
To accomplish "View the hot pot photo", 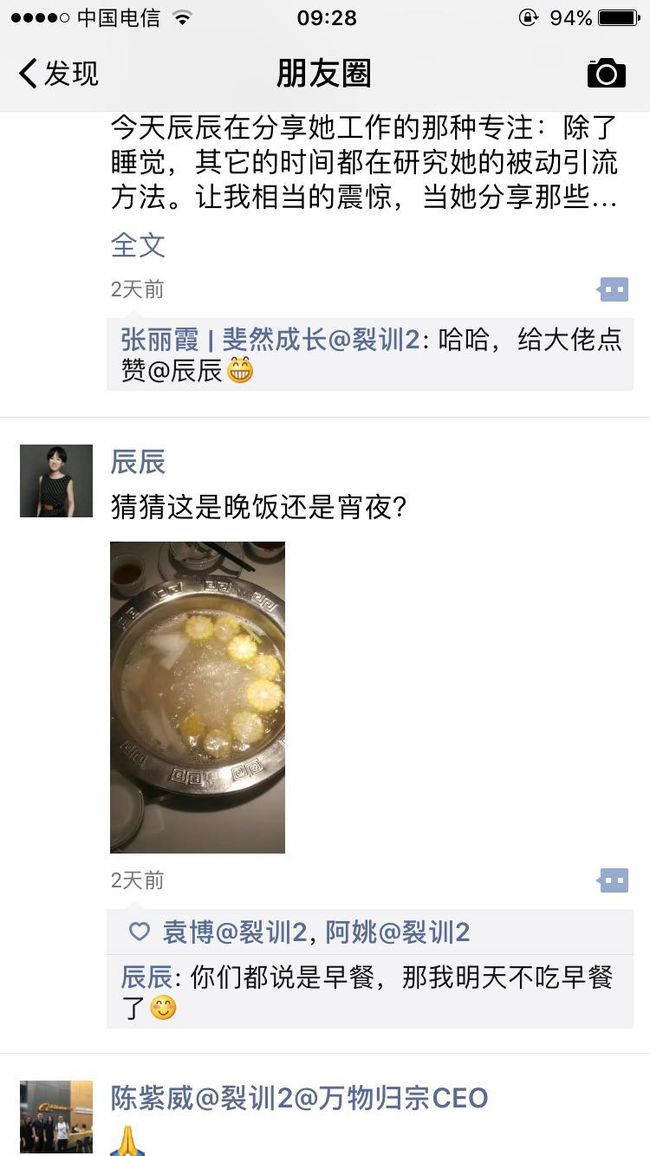I will [198, 697].
